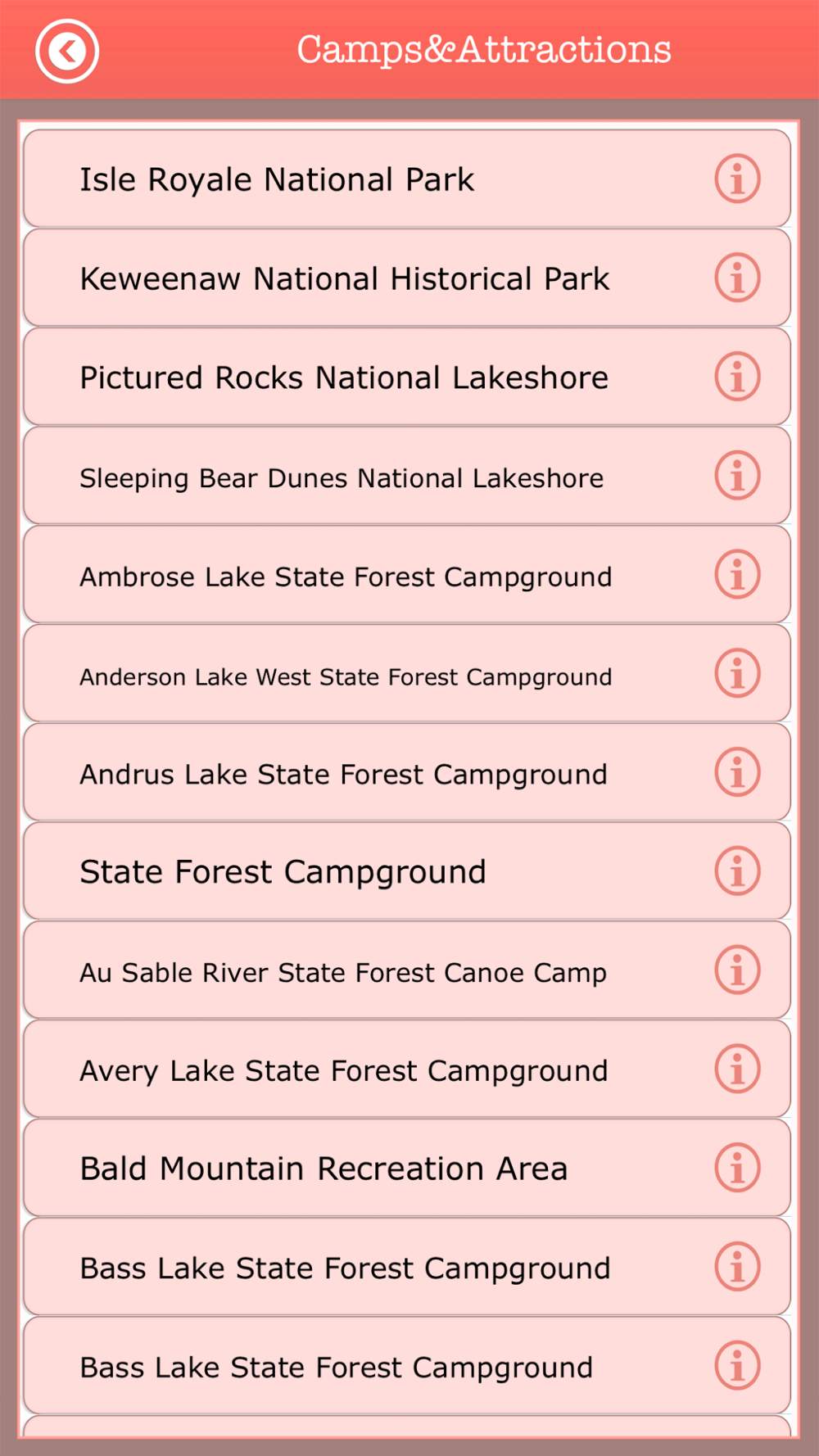Show info for Avery Lake State Forest Campground
Image resolution: width=819 pixels, height=1456 pixels.
(x=737, y=1069)
